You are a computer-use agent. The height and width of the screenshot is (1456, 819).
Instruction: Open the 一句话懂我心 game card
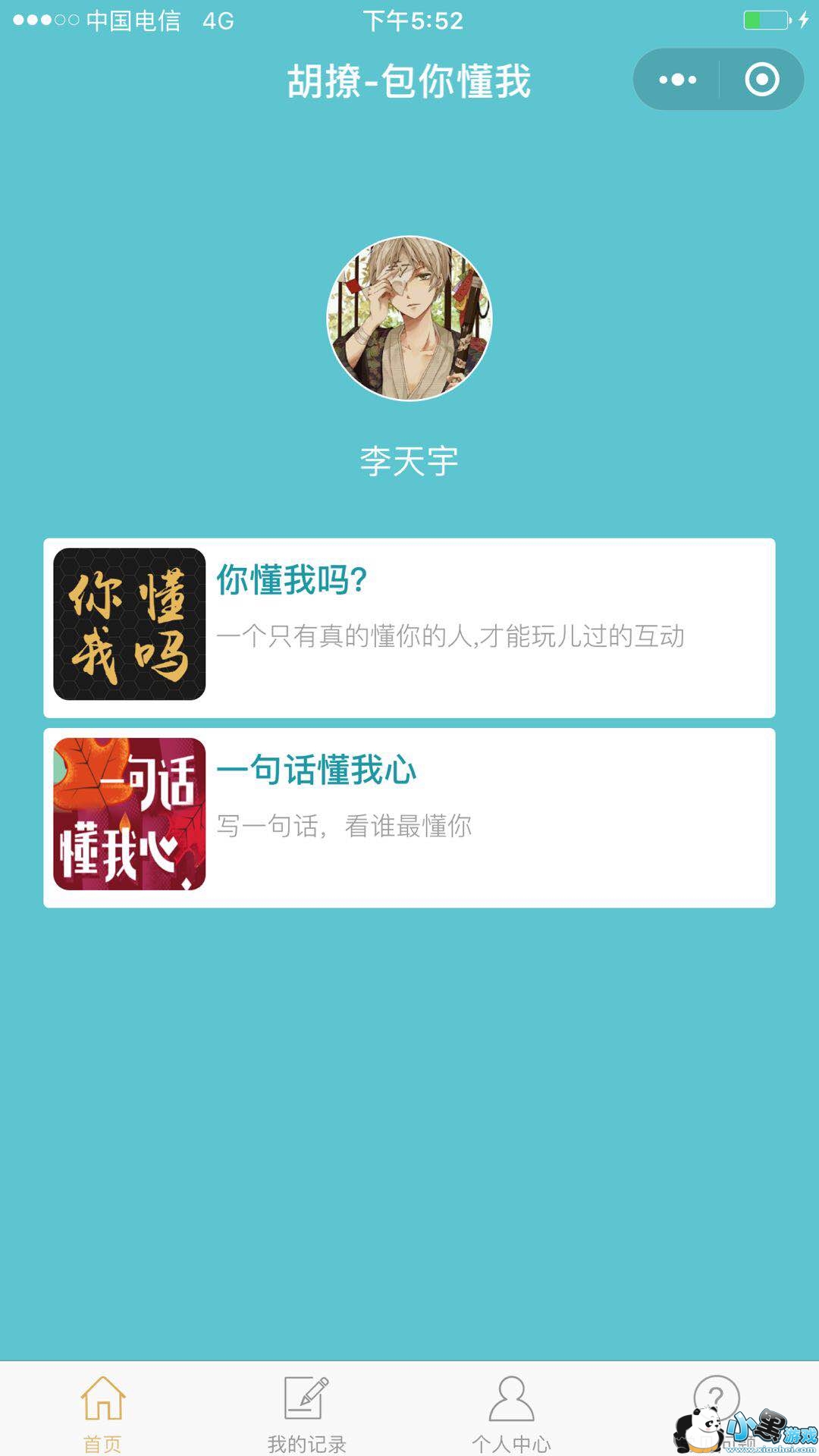[x=409, y=817]
